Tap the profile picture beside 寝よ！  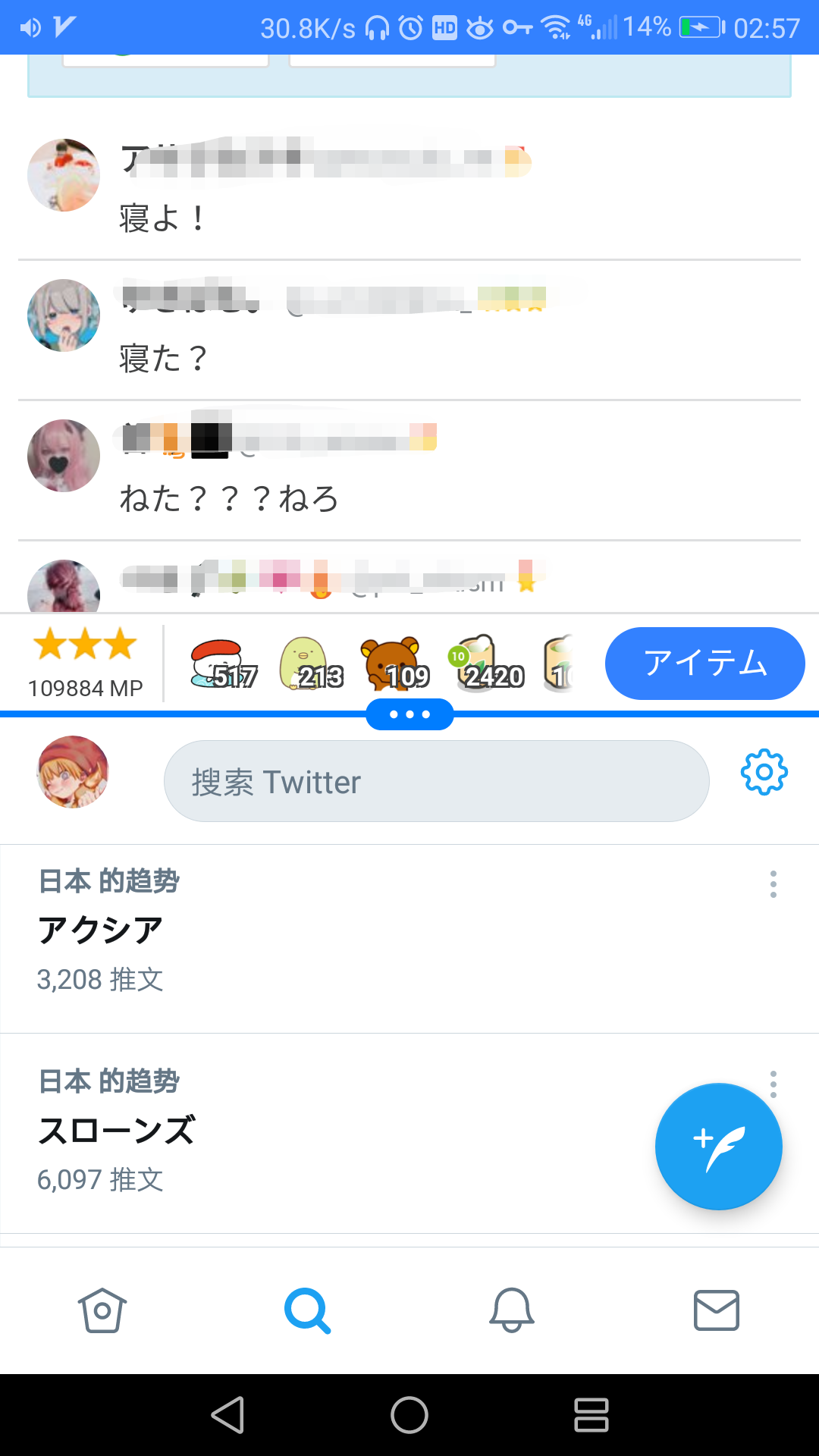point(64,175)
